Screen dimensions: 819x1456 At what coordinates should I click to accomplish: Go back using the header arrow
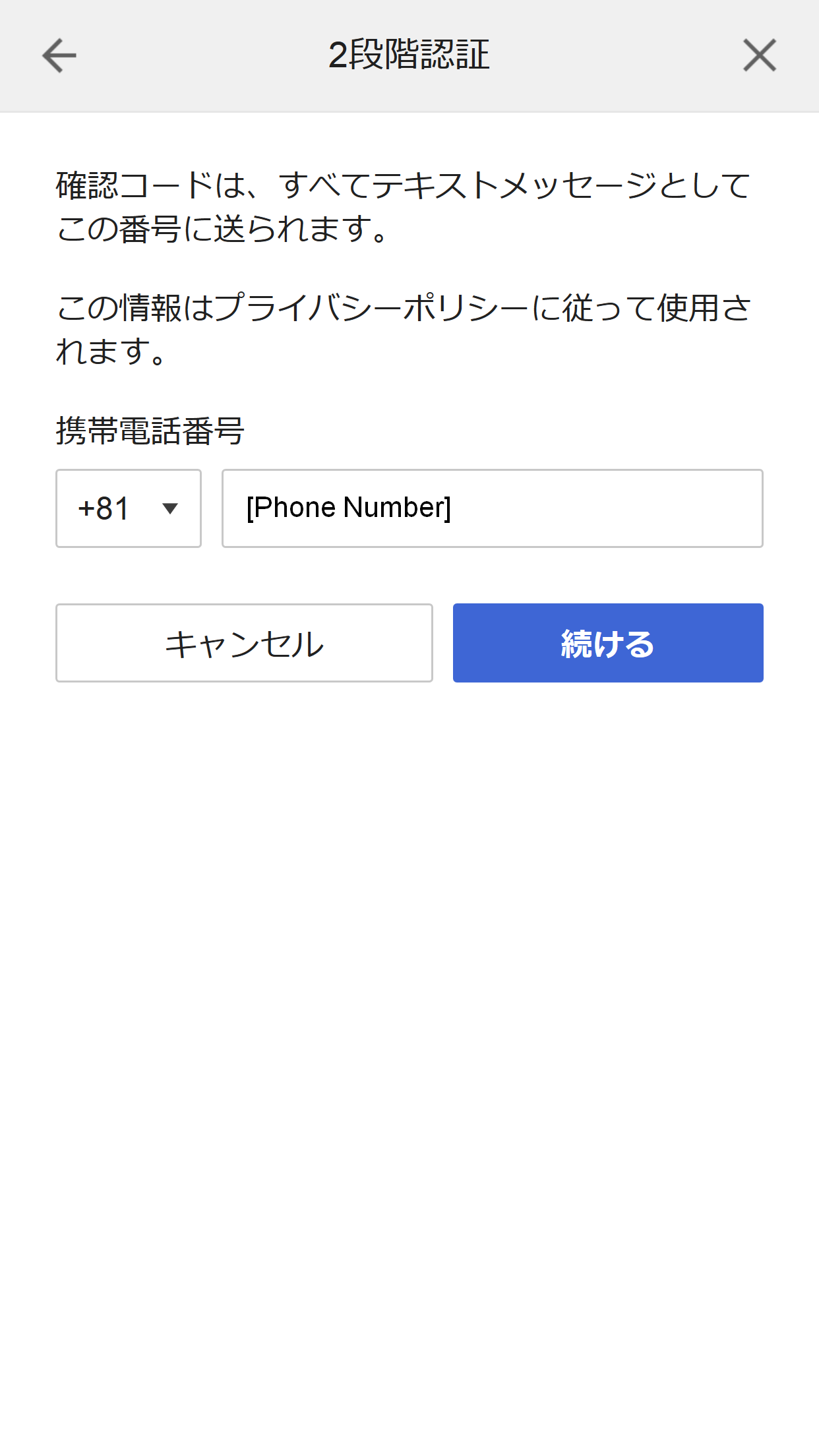[x=59, y=55]
